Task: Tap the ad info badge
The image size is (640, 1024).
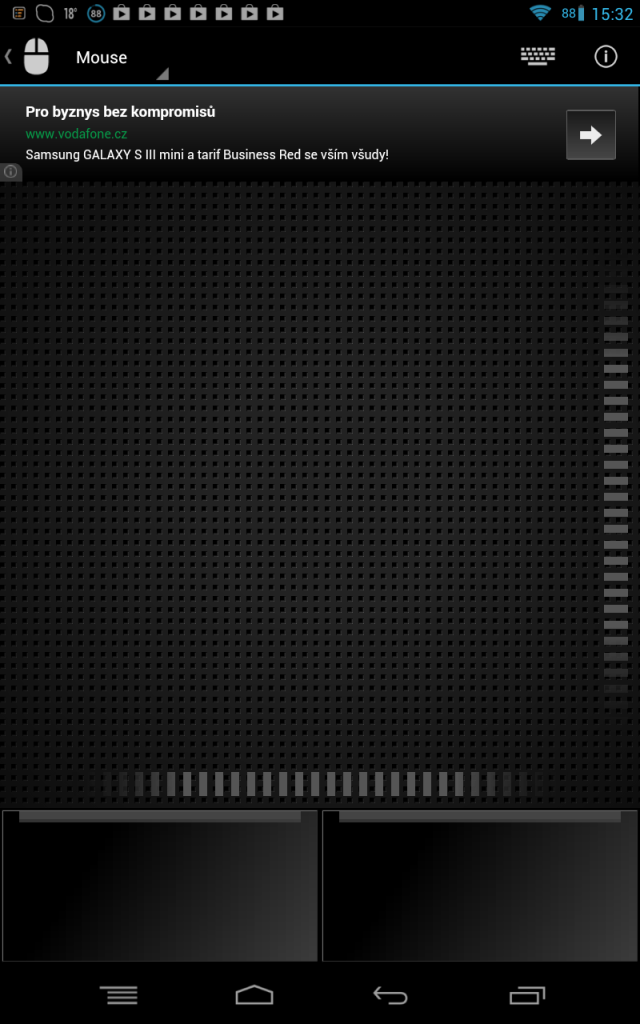Action: 11,172
